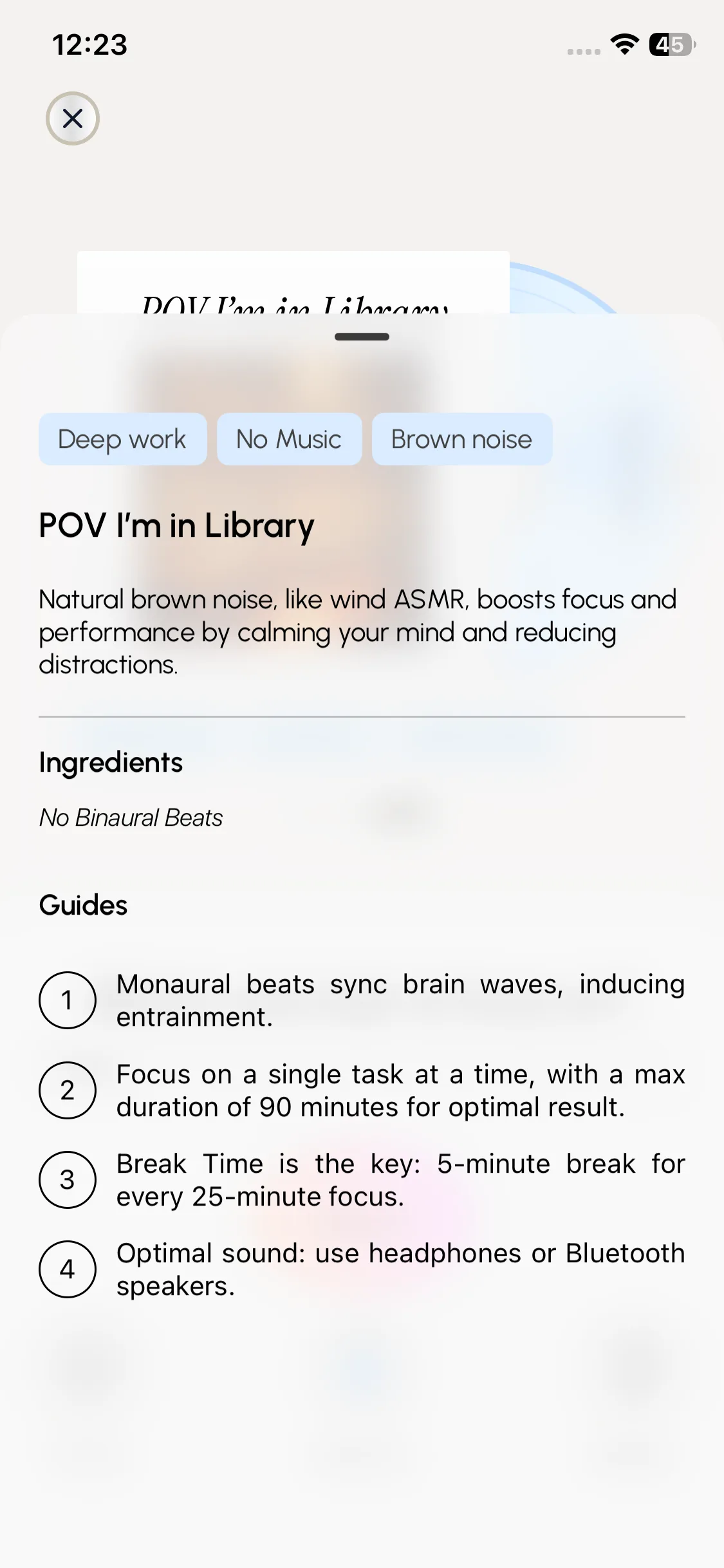Select the Deep work chip
The image size is (724, 1568).
122,439
